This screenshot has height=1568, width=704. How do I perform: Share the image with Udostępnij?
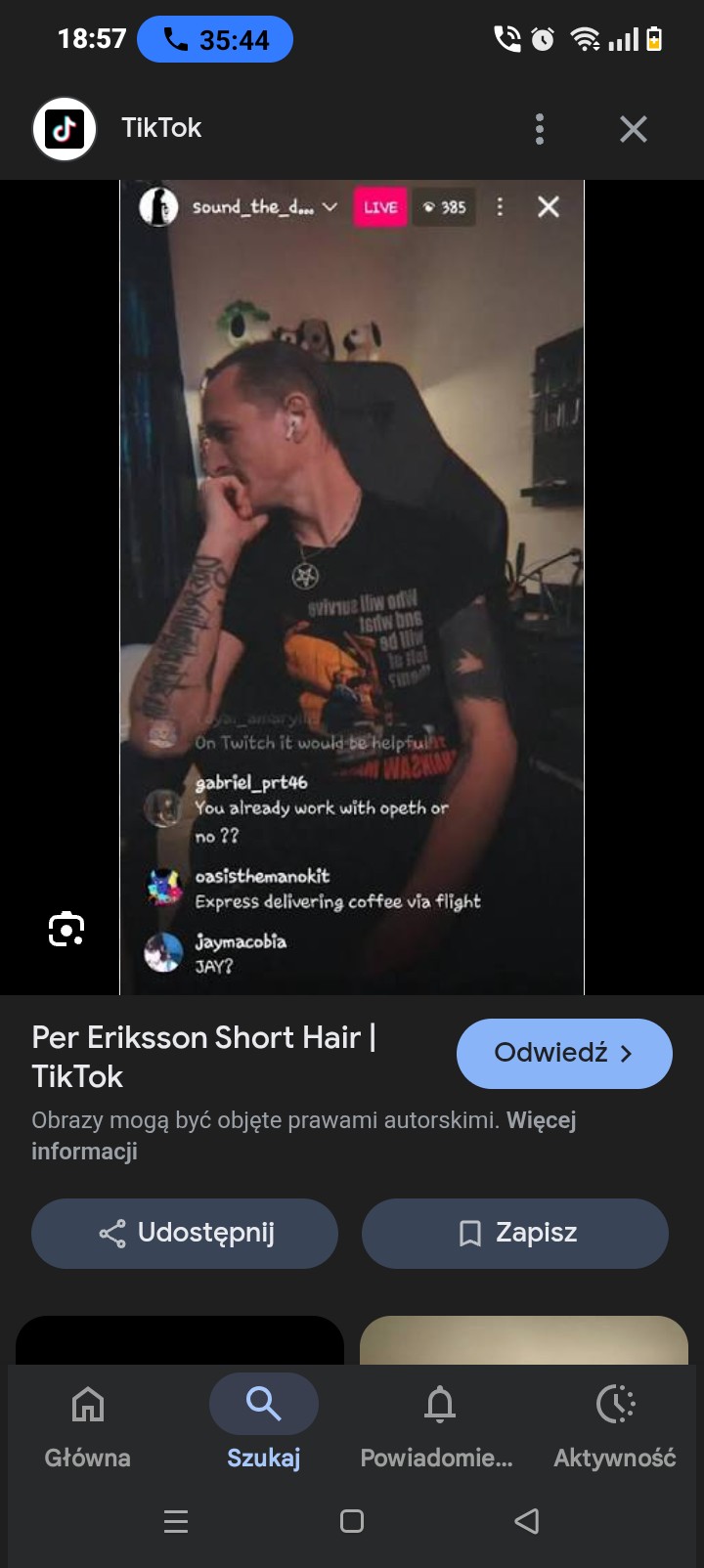coord(185,1233)
